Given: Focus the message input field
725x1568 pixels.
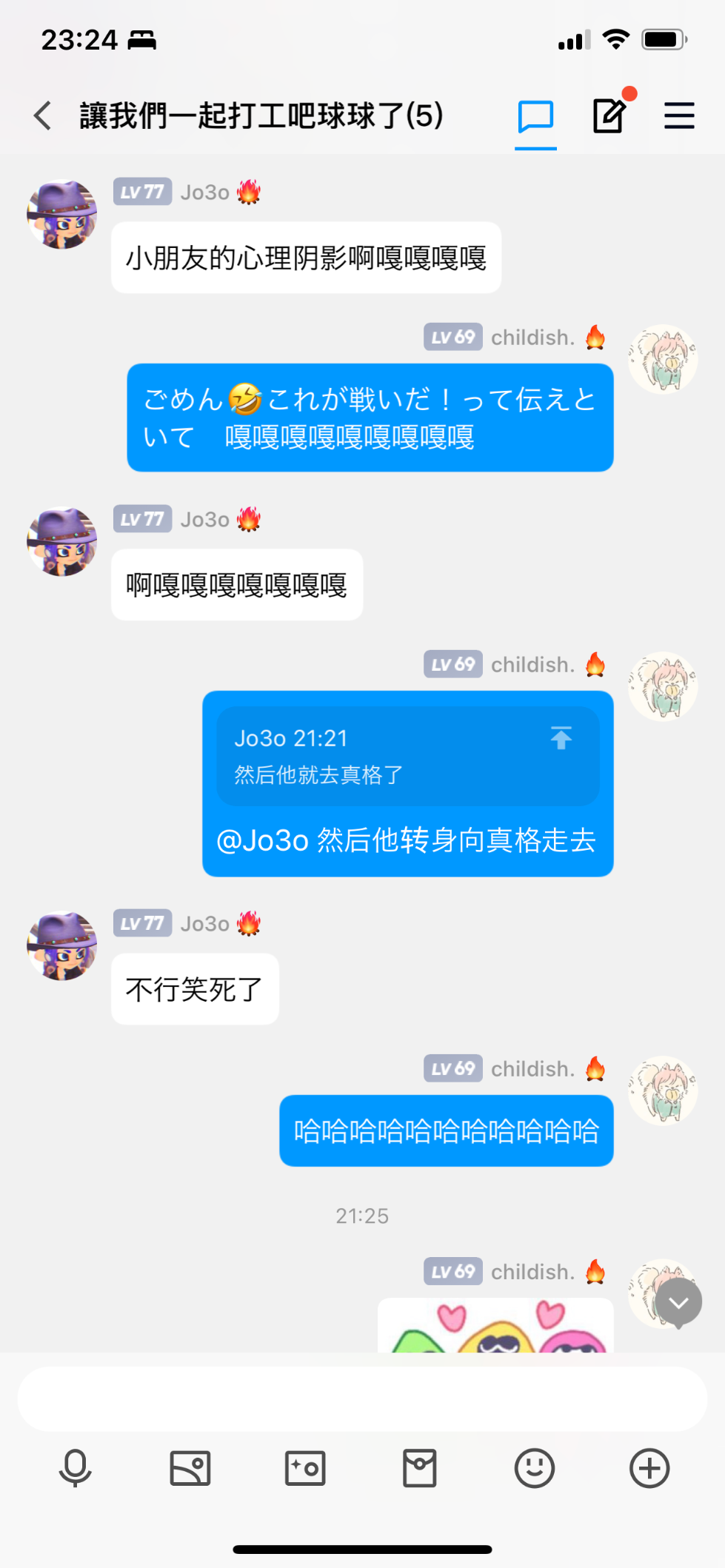Looking at the screenshot, I should coord(362,1399).
